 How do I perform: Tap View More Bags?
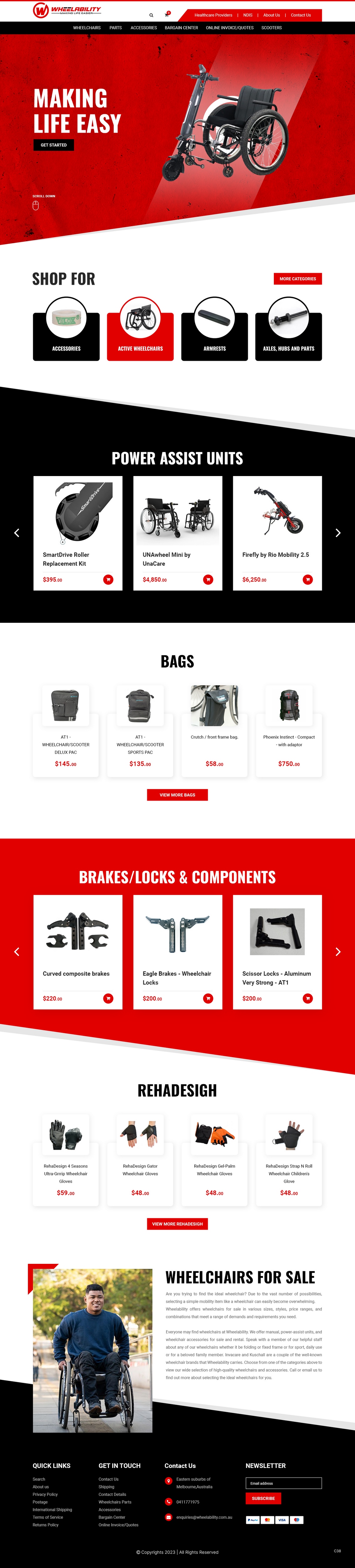tap(177, 795)
